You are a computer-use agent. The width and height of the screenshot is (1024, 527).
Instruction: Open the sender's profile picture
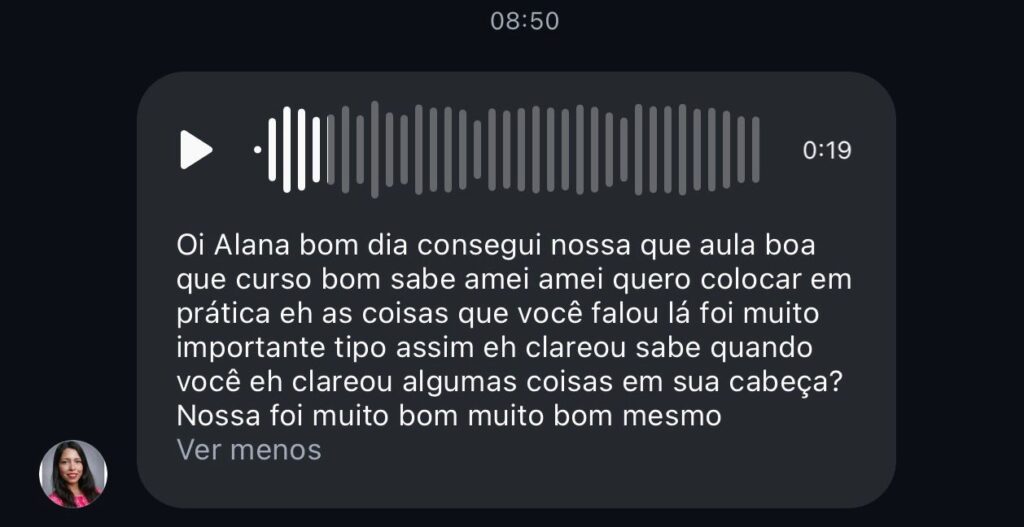click(x=73, y=473)
